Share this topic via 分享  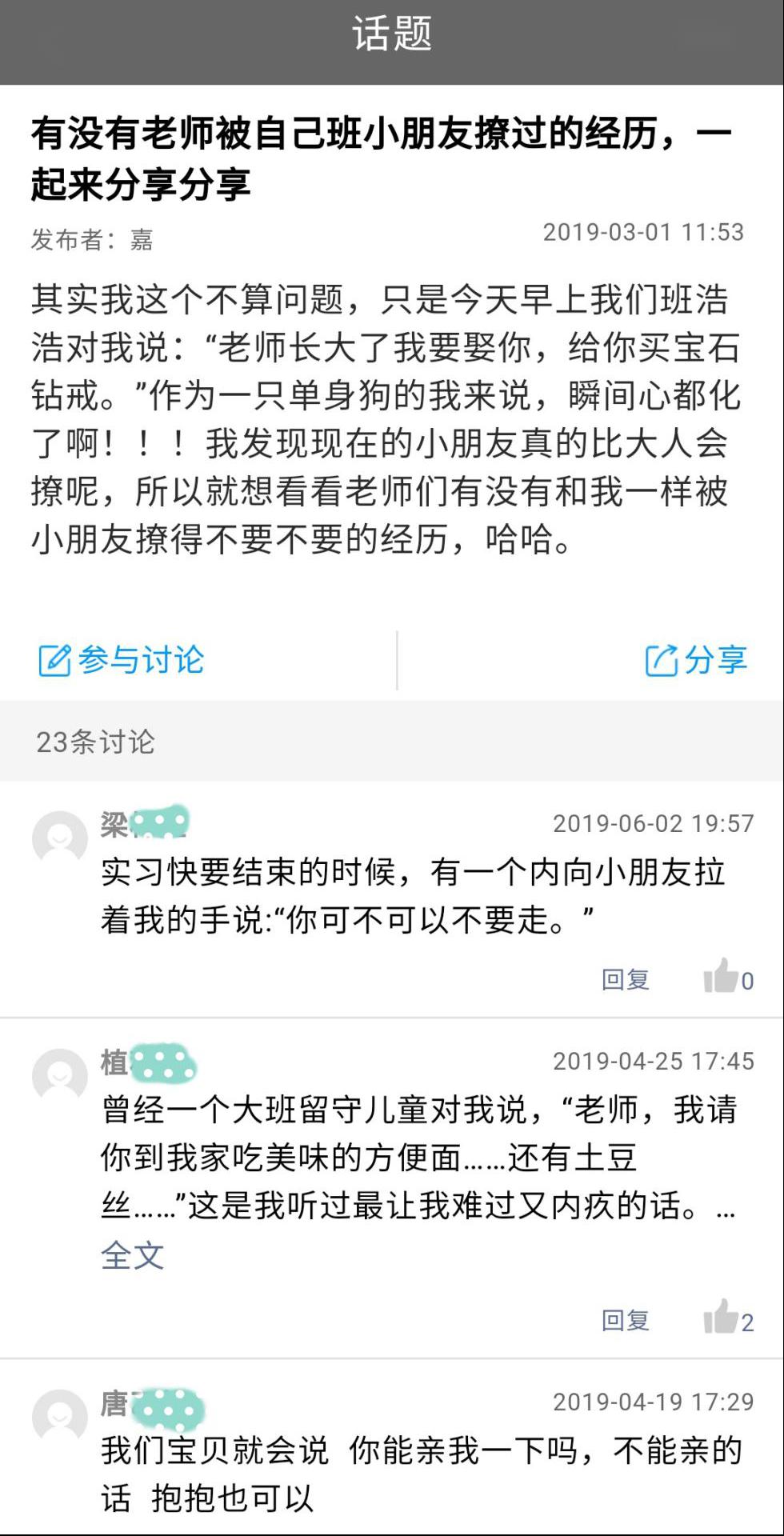[x=696, y=661]
